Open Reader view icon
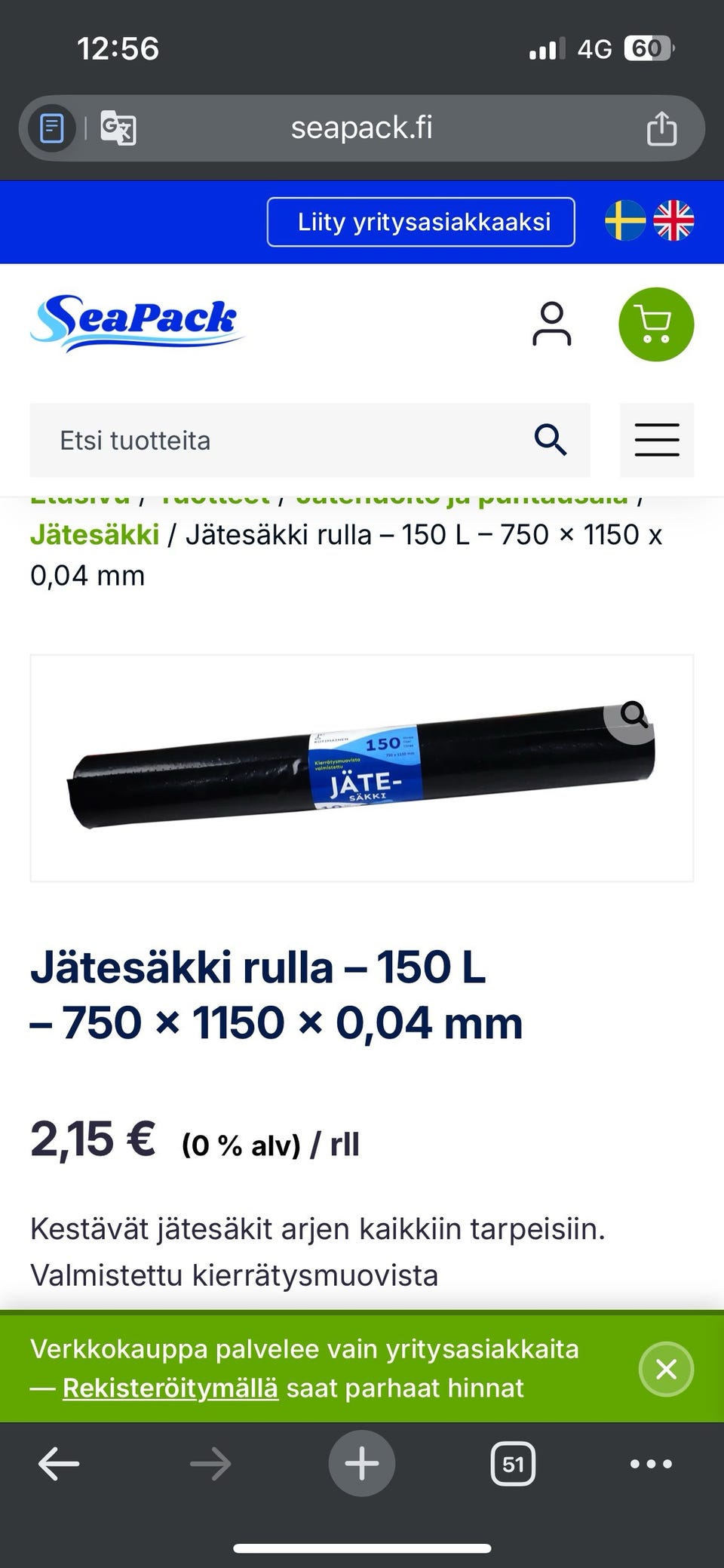724x1568 pixels. pyautogui.click(x=50, y=128)
